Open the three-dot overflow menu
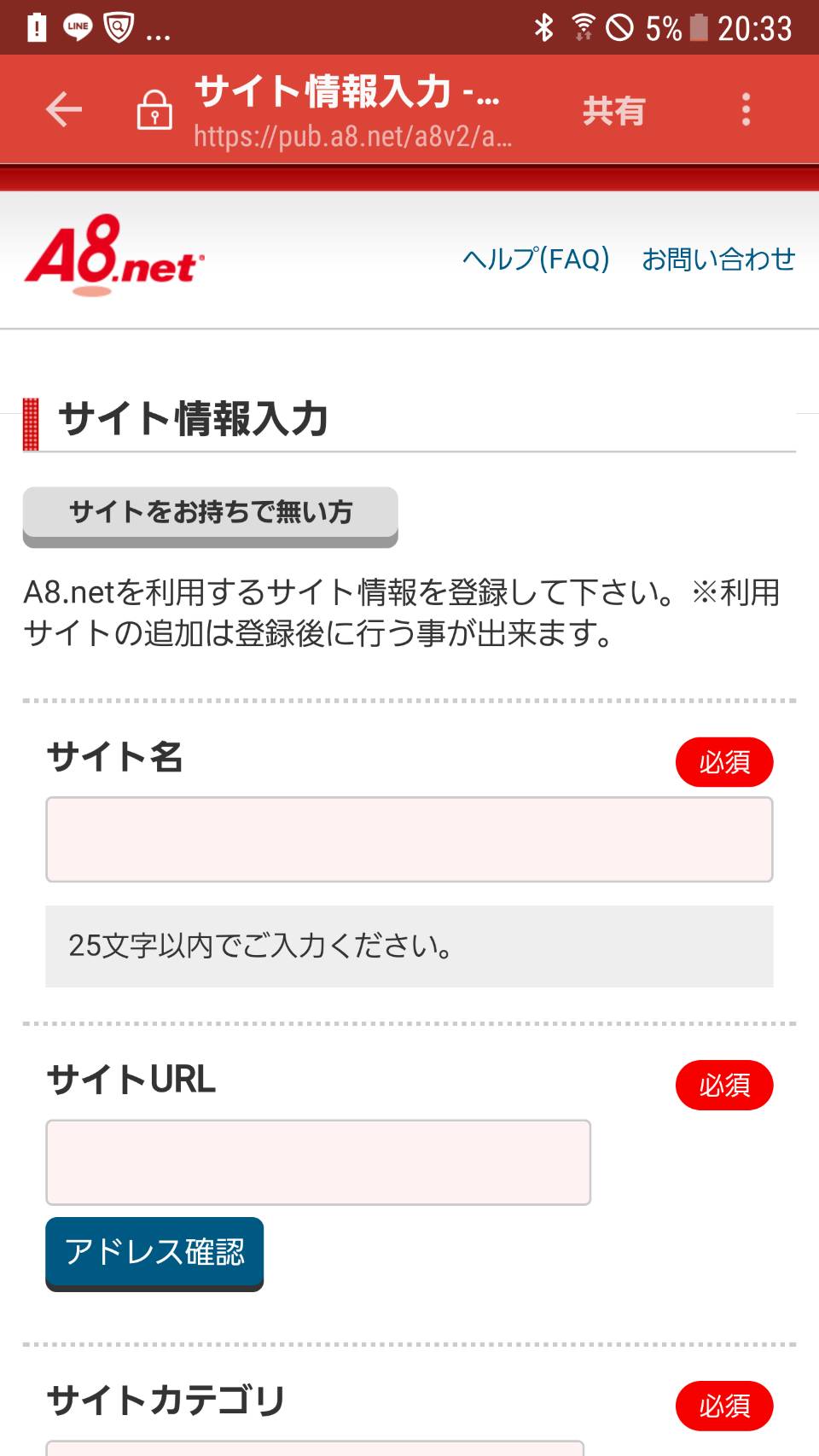Viewport: 819px width, 1456px height. pos(746,110)
